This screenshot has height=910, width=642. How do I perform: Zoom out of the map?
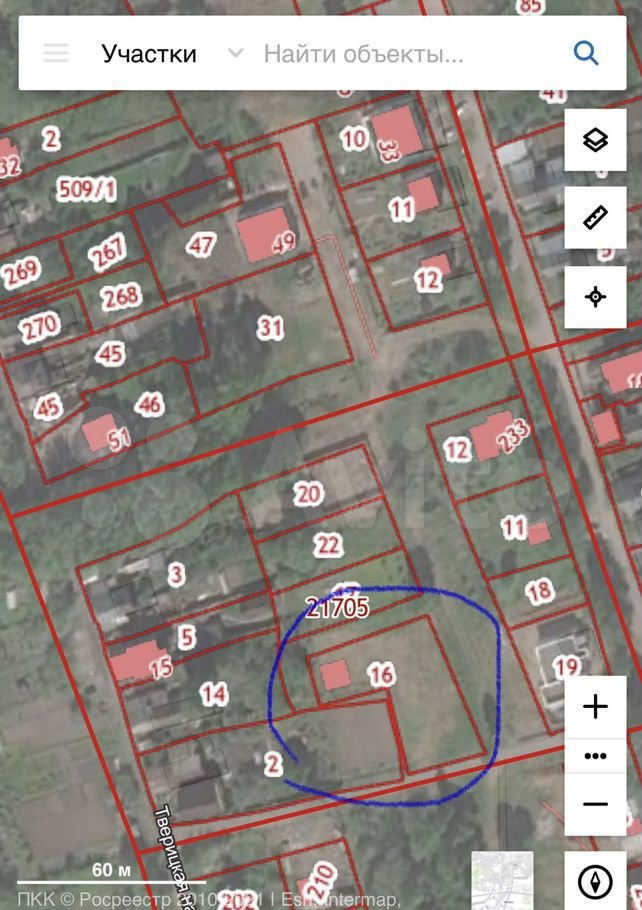[596, 804]
